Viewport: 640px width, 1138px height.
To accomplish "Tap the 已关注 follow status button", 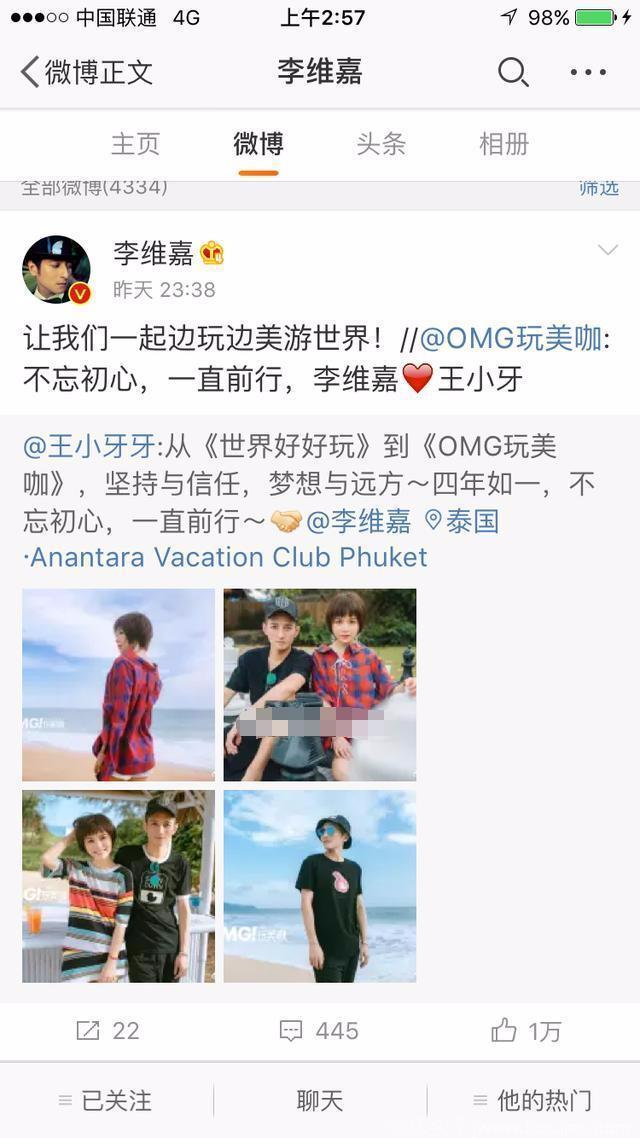I will (106, 1101).
